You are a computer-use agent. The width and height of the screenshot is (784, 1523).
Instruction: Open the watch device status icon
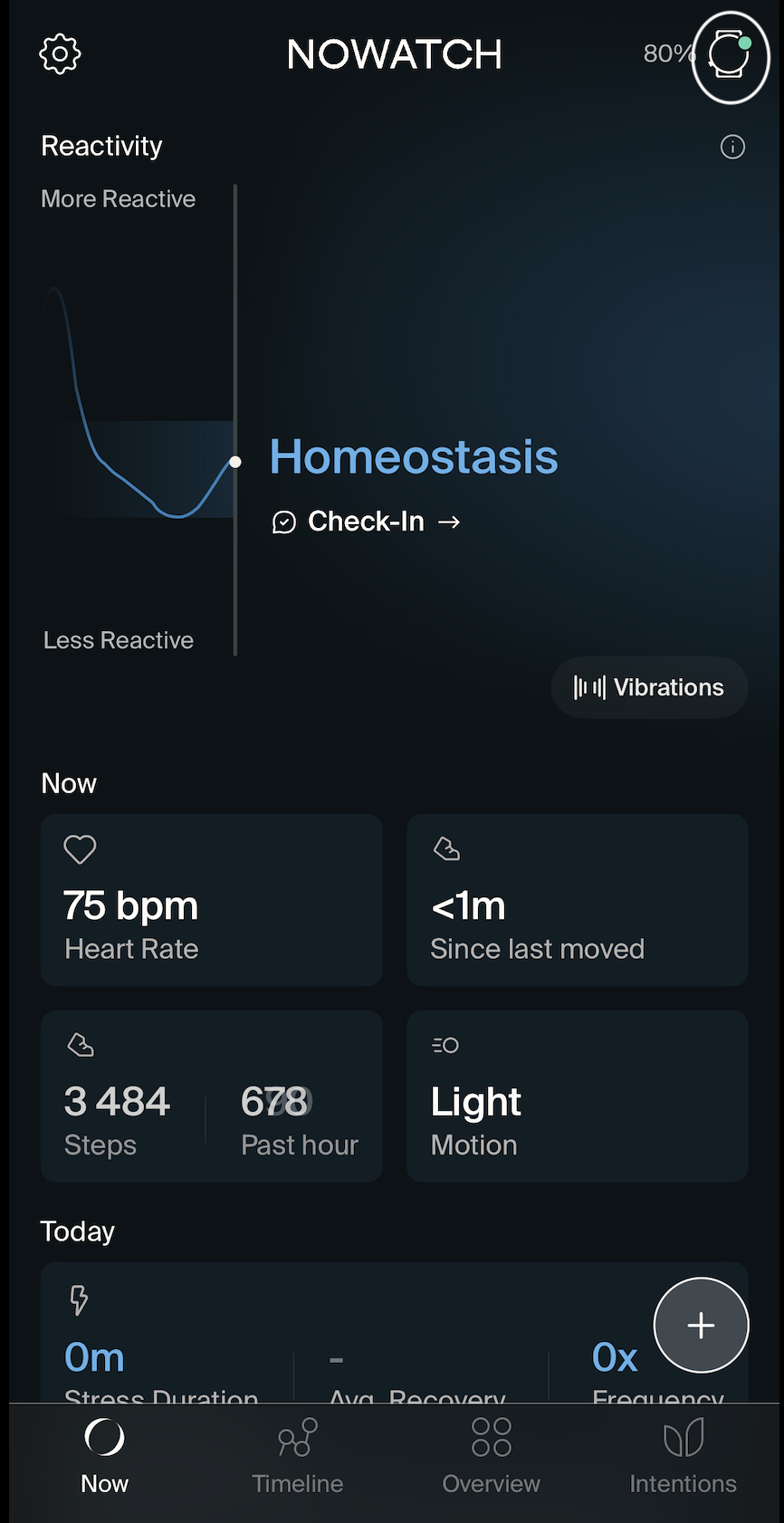pyautogui.click(x=730, y=56)
